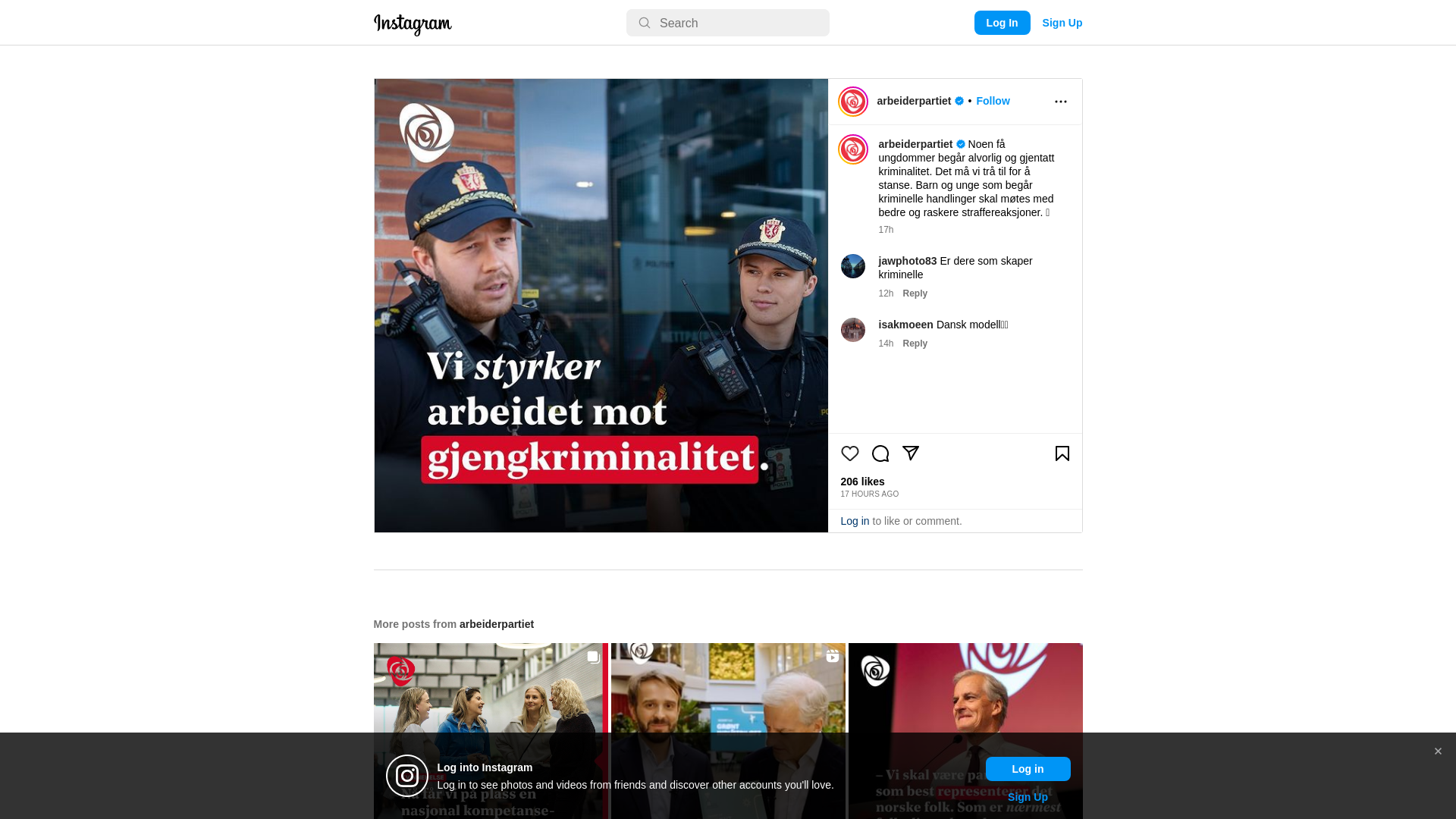The width and height of the screenshot is (1456, 819).
Task: Open Sign Up link in header
Action: tap(1062, 23)
